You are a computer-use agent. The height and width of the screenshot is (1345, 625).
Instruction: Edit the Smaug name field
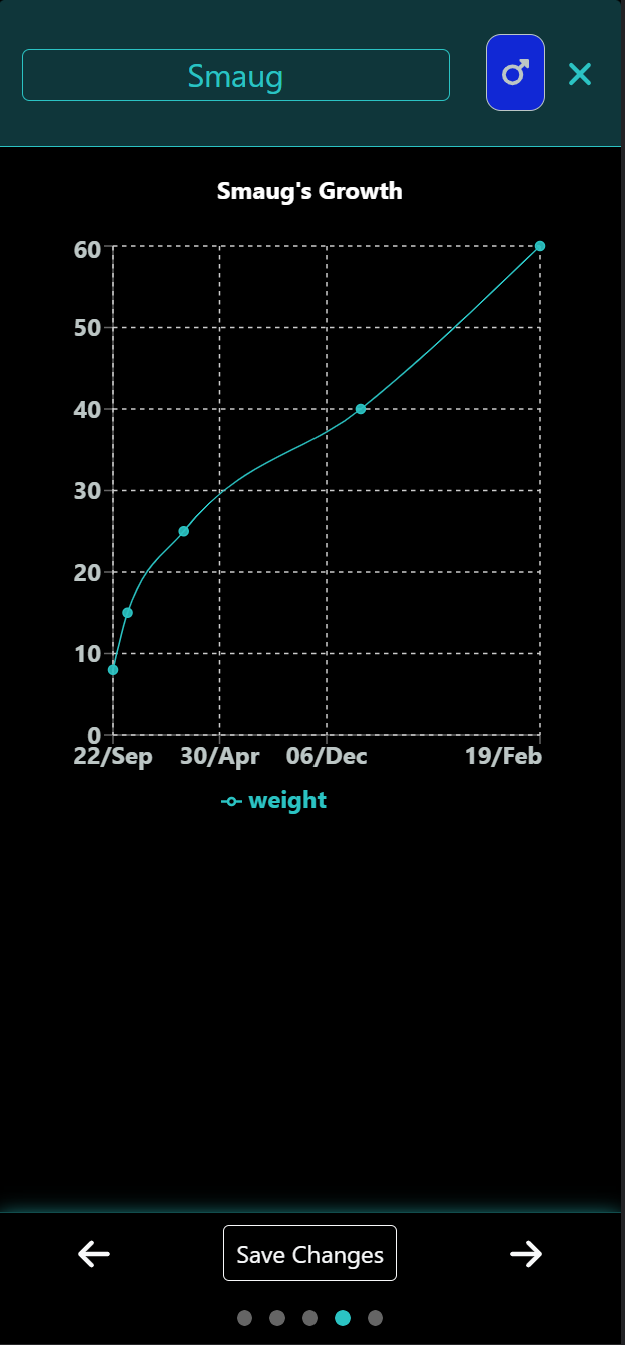(236, 75)
